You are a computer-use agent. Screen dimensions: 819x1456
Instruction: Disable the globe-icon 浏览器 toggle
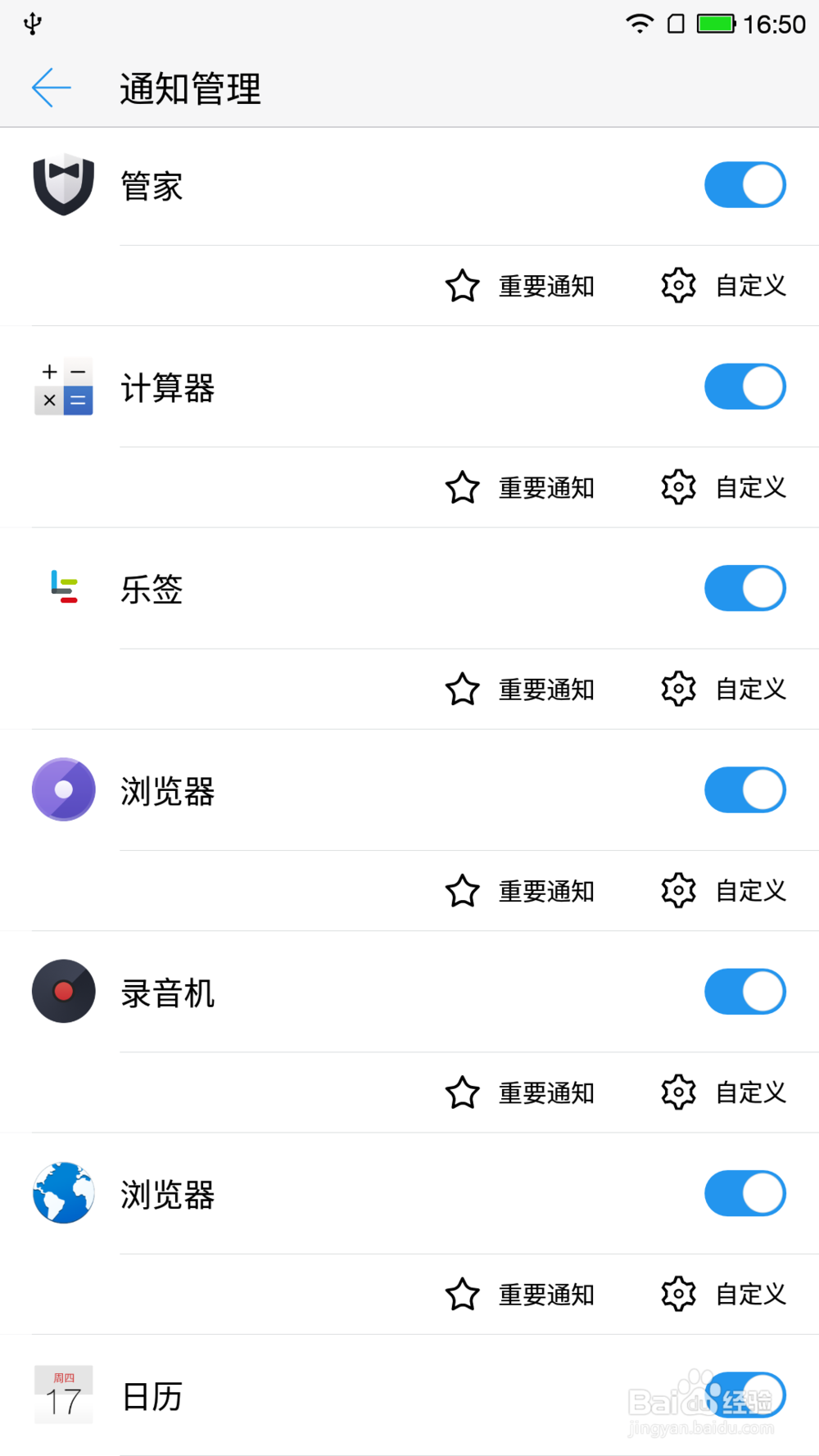point(745,1193)
